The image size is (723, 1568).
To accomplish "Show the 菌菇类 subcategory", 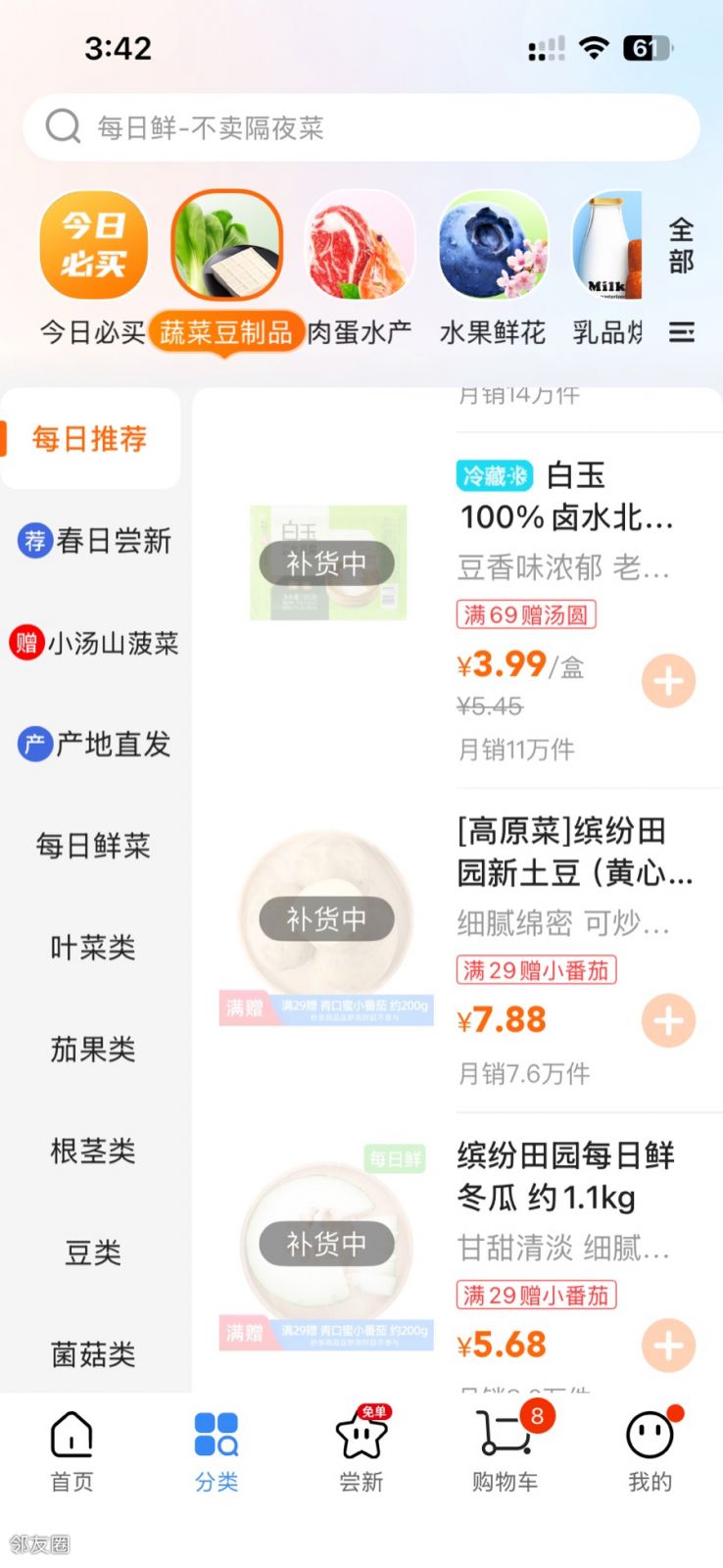I will point(94,1354).
